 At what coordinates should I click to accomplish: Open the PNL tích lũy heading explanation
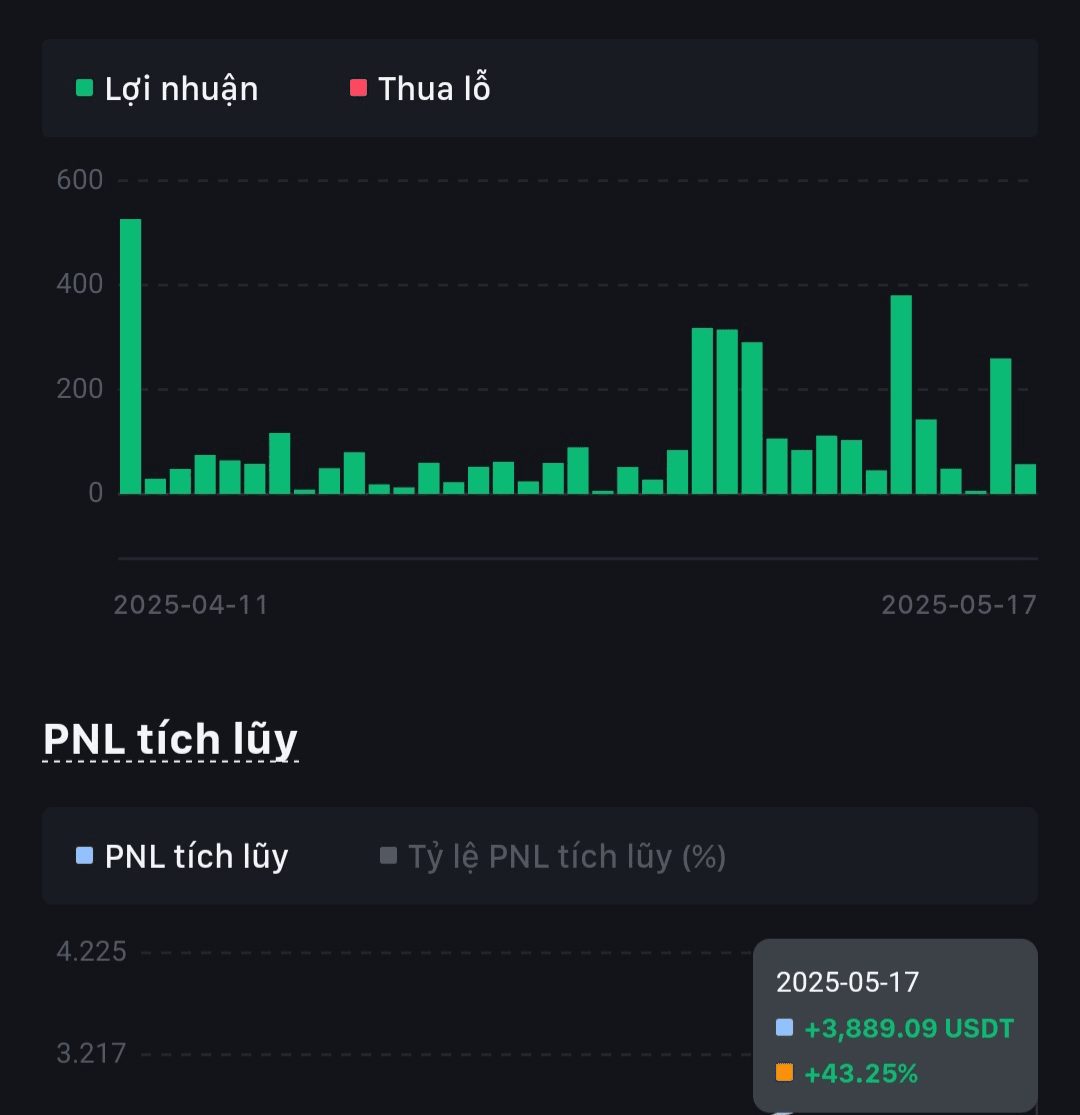[171, 740]
